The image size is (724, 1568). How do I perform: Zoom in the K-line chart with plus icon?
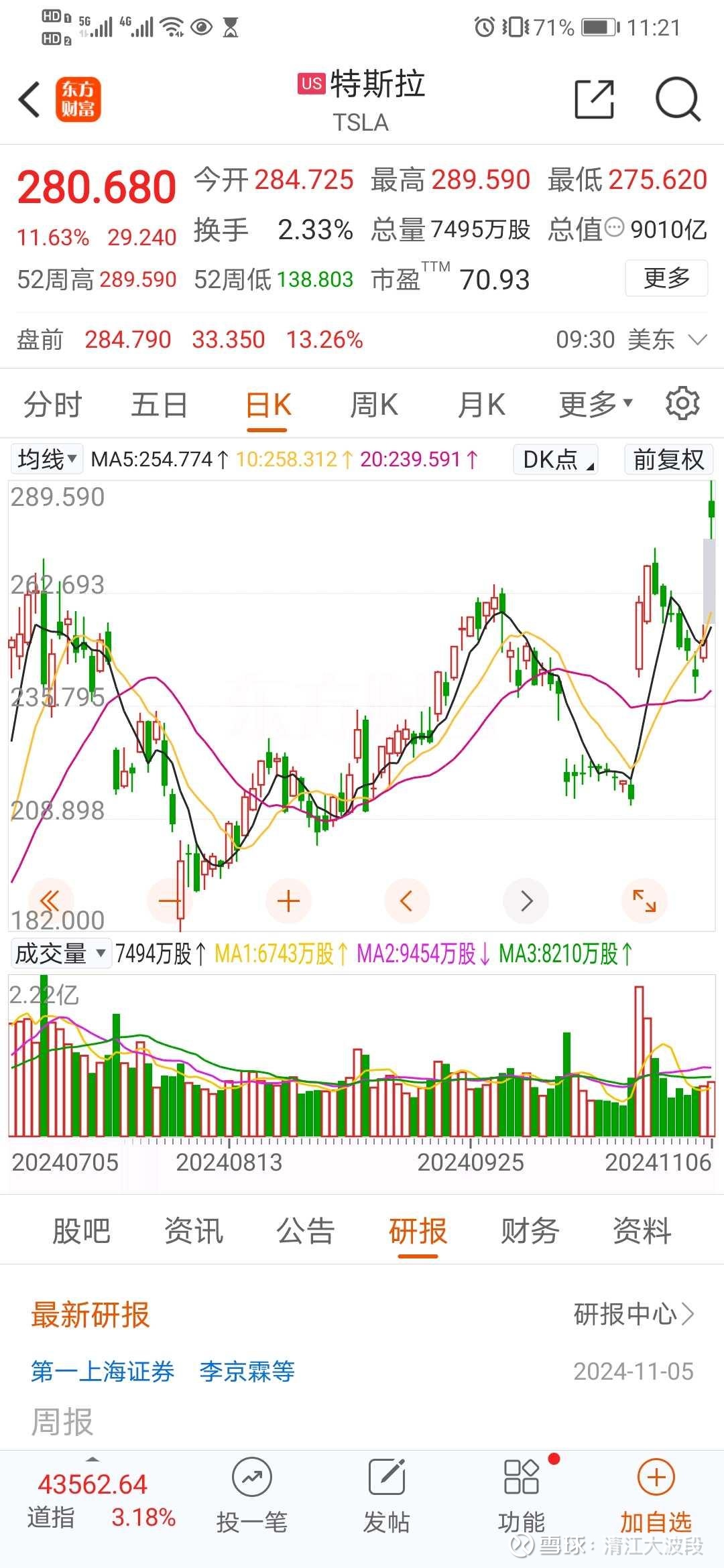pyautogui.click(x=288, y=901)
